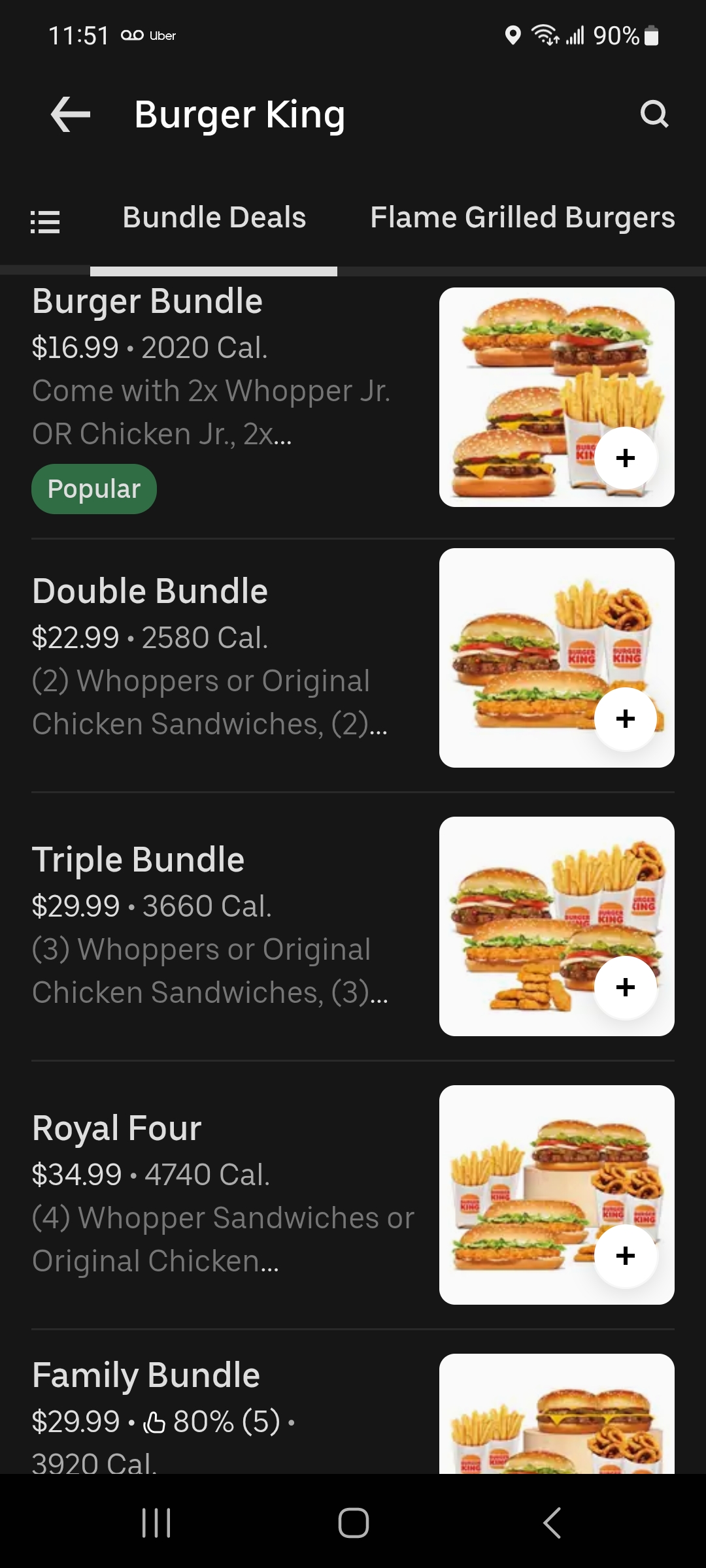Open the Double Bundle item details
The image size is (706, 1568).
pyautogui.click(x=216, y=657)
